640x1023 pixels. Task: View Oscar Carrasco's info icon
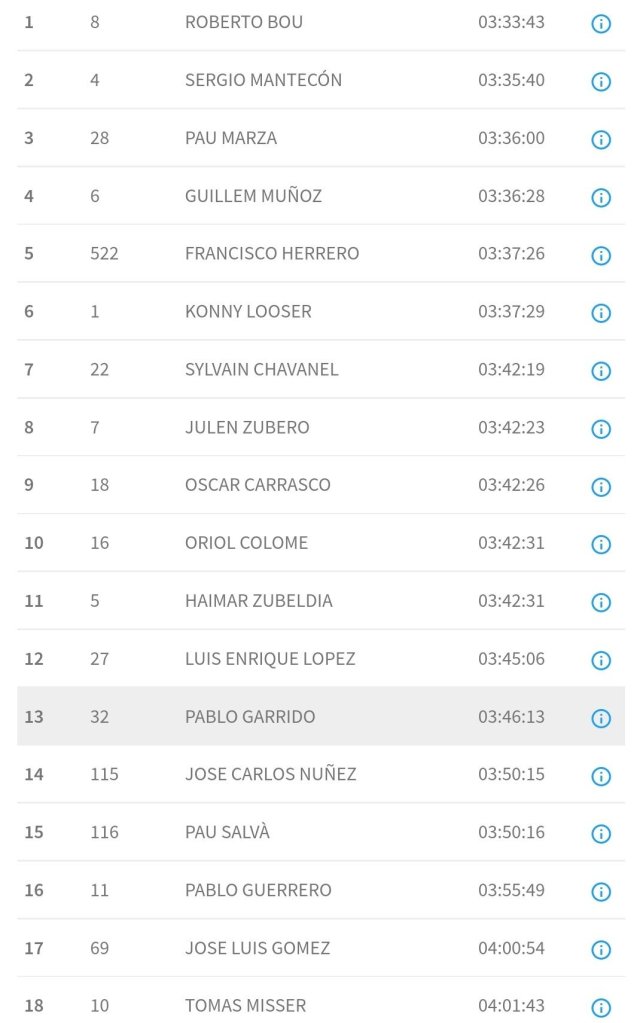coord(601,487)
